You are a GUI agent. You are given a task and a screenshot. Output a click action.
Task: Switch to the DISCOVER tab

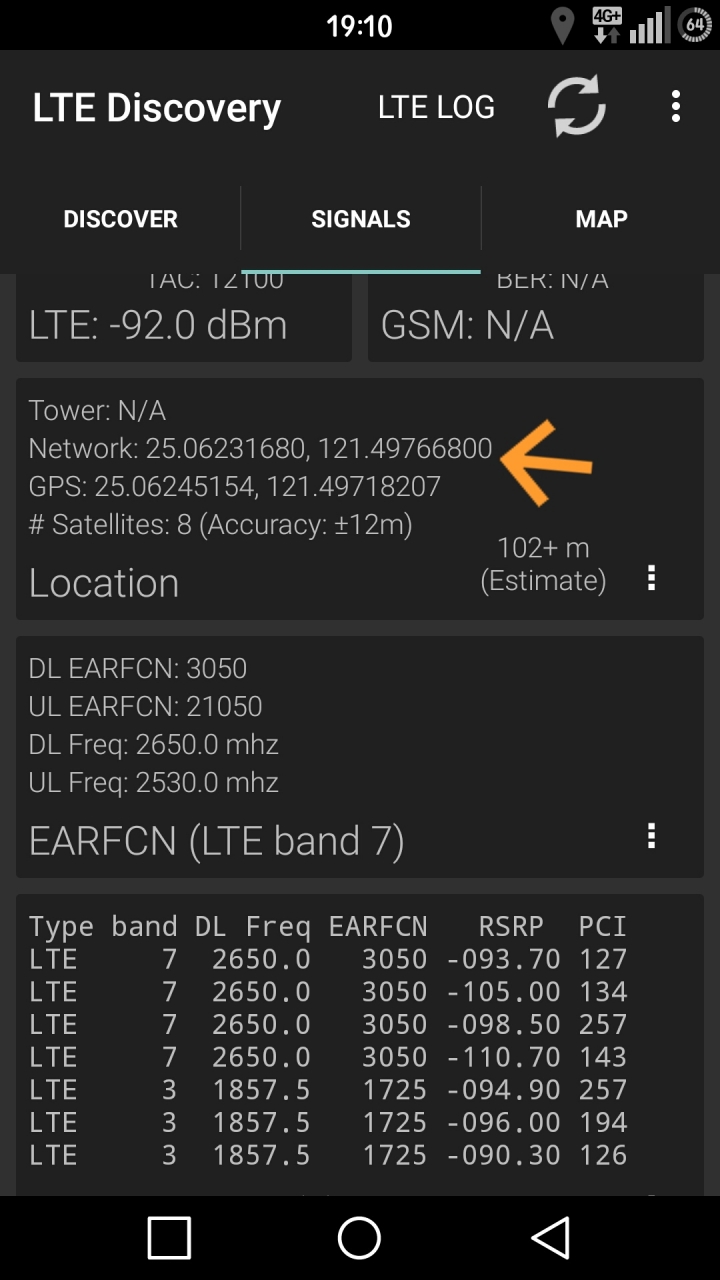coord(120,219)
